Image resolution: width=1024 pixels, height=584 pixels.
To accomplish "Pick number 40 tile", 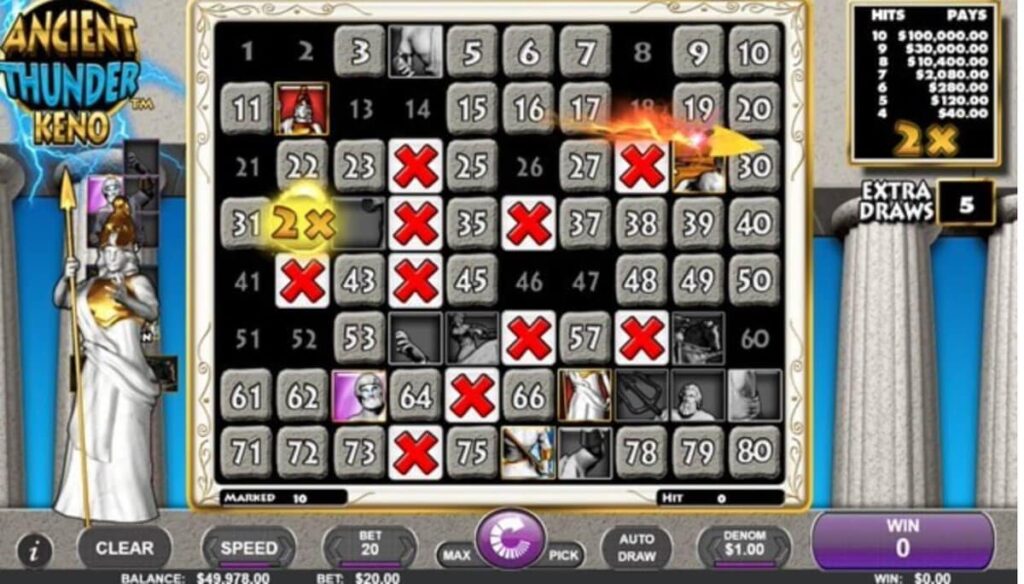I will click(x=754, y=222).
